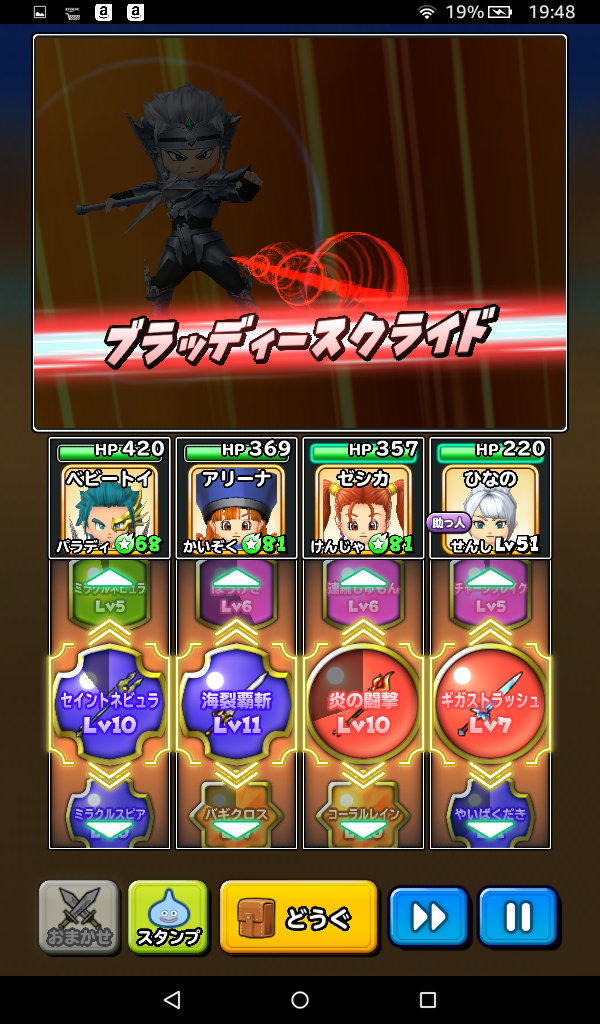
Task: Go back with the system back button
Action: tap(172, 1000)
